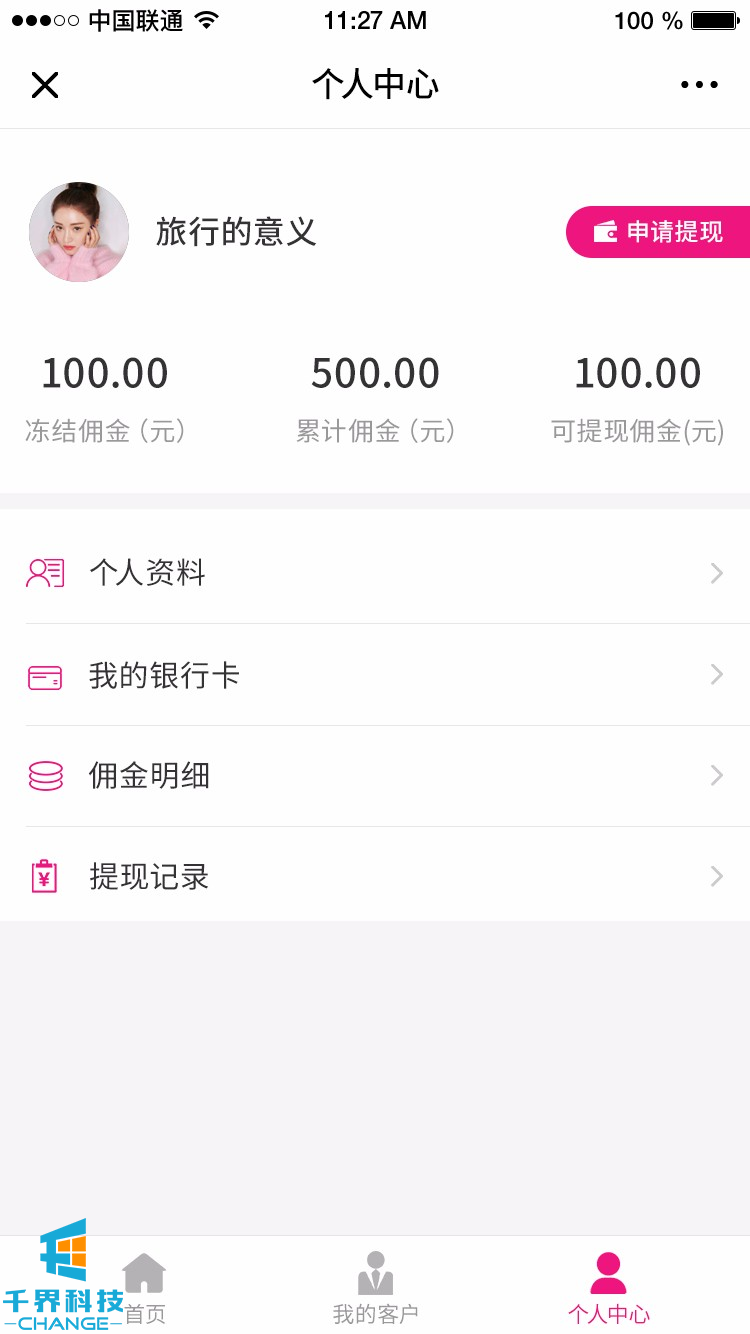Open 我的银行卡 bank card row
The image size is (750, 1334).
375,675
